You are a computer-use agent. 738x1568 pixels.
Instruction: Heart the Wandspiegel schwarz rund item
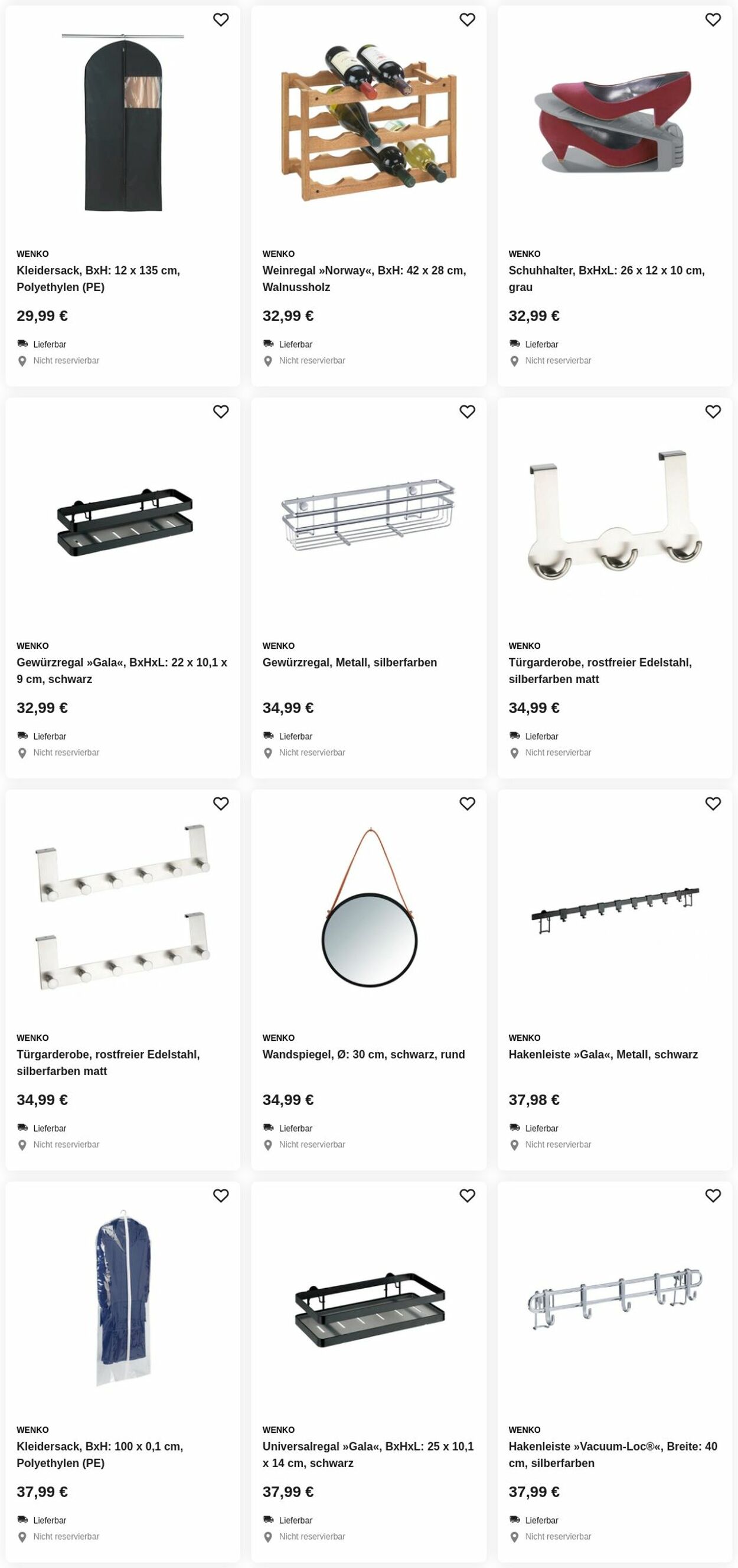(466, 804)
